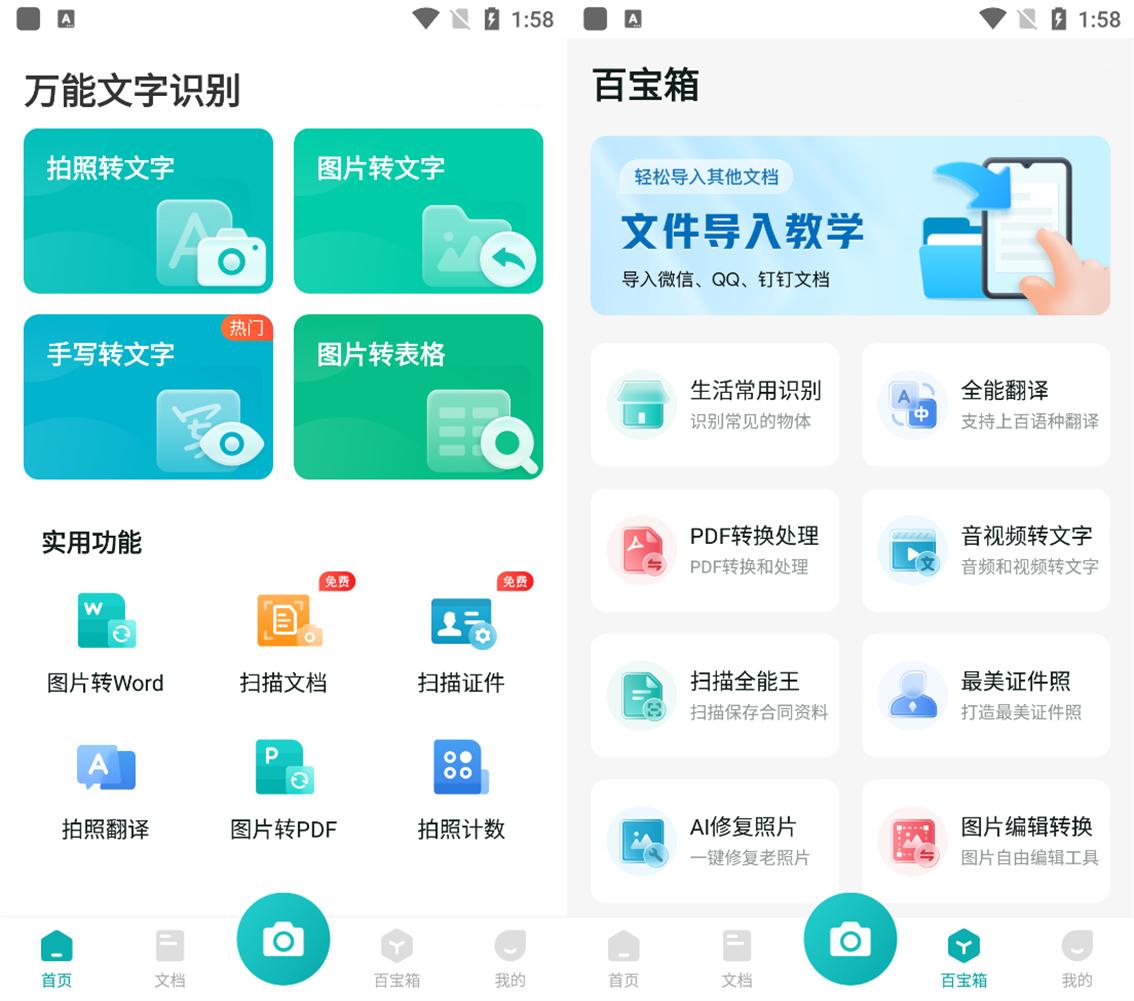Tap the 扫描全能王 card

[714, 695]
